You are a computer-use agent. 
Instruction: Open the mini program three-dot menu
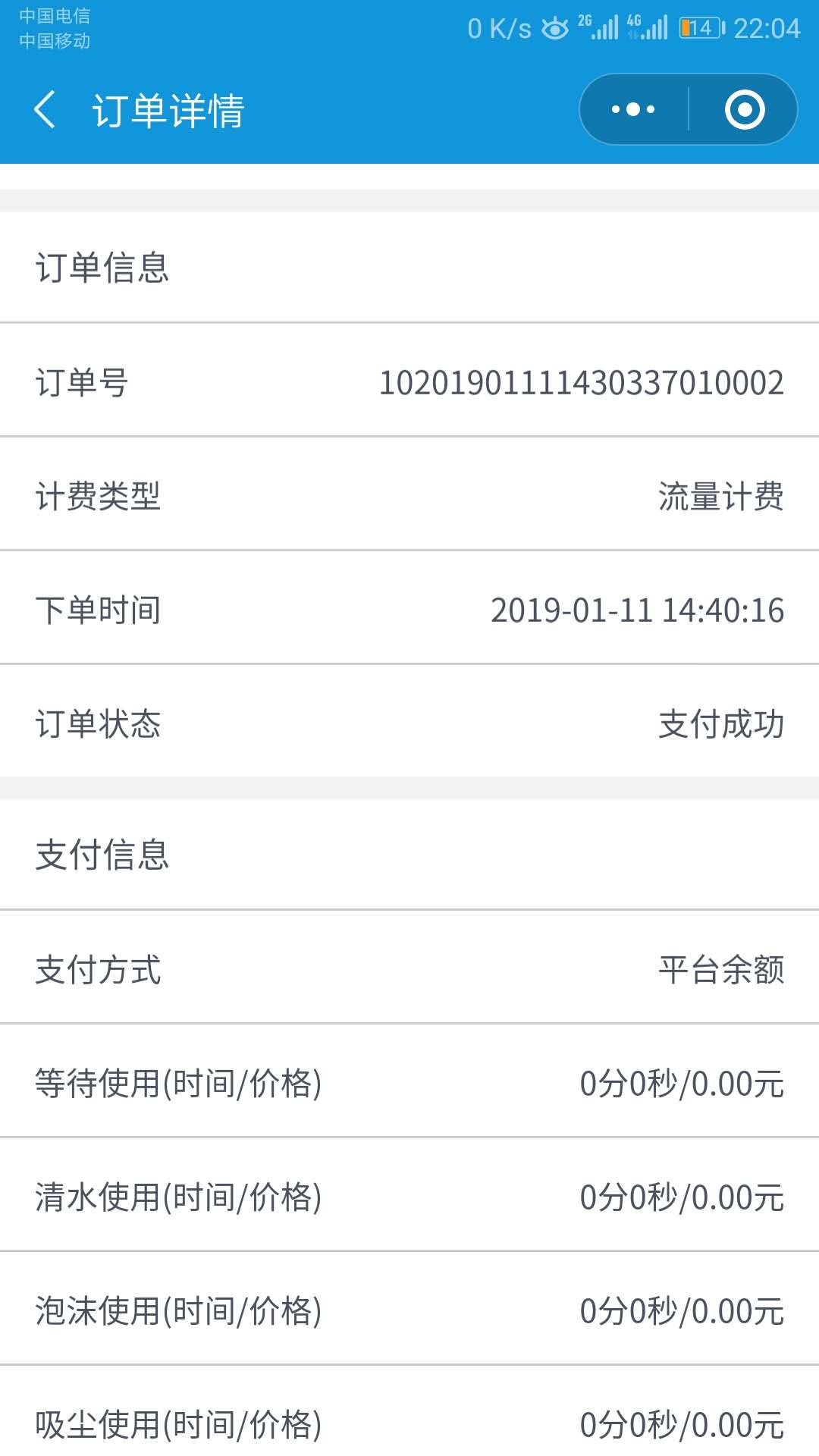(x=633, y=109)
